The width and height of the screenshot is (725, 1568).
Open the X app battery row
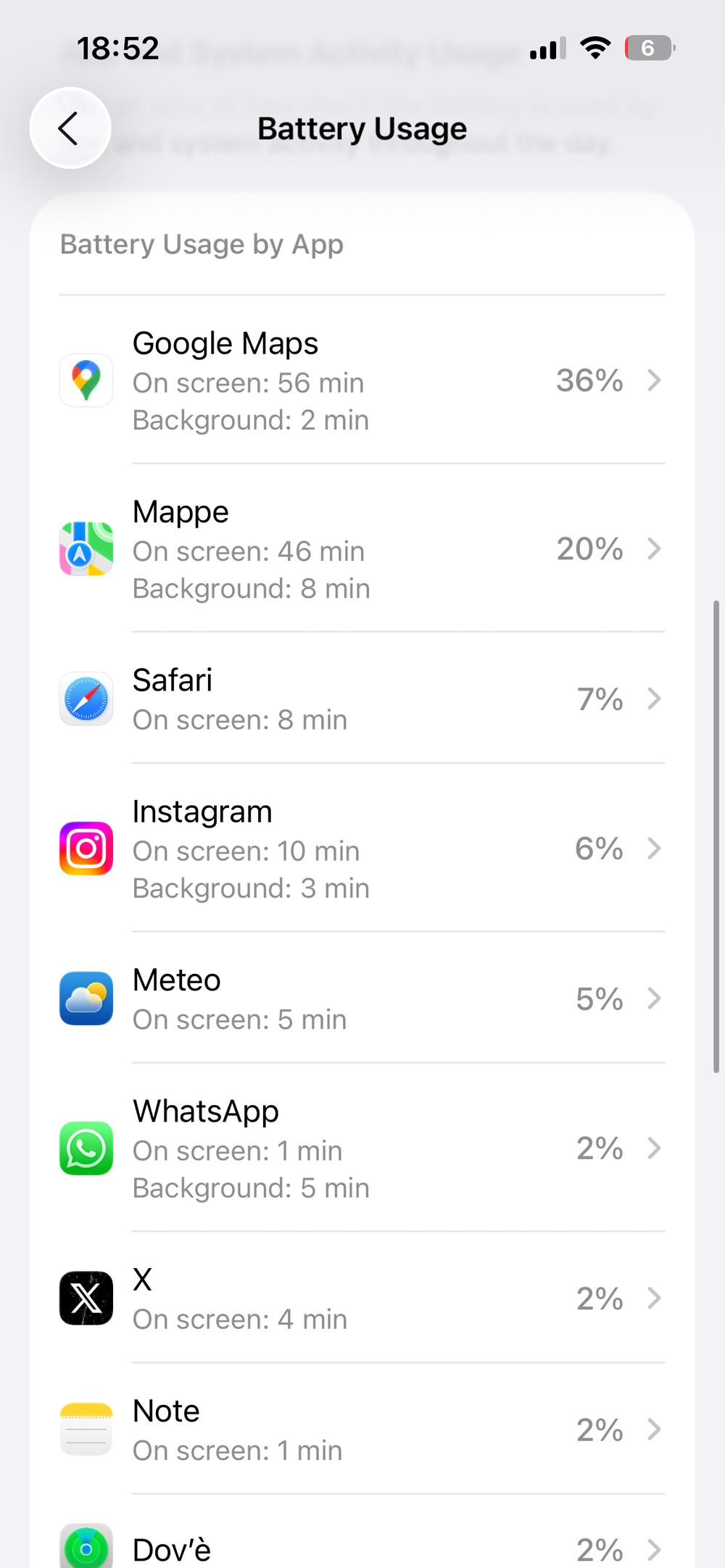point(362,1298)
